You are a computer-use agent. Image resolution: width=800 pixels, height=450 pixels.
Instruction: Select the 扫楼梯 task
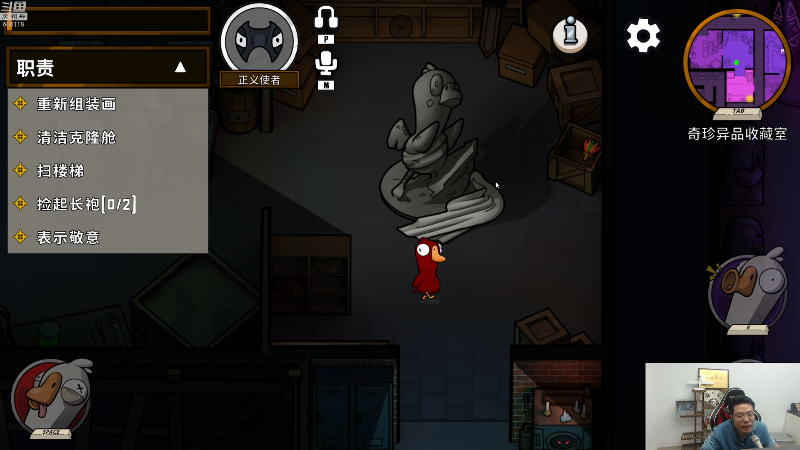click(x=60, y=171)
